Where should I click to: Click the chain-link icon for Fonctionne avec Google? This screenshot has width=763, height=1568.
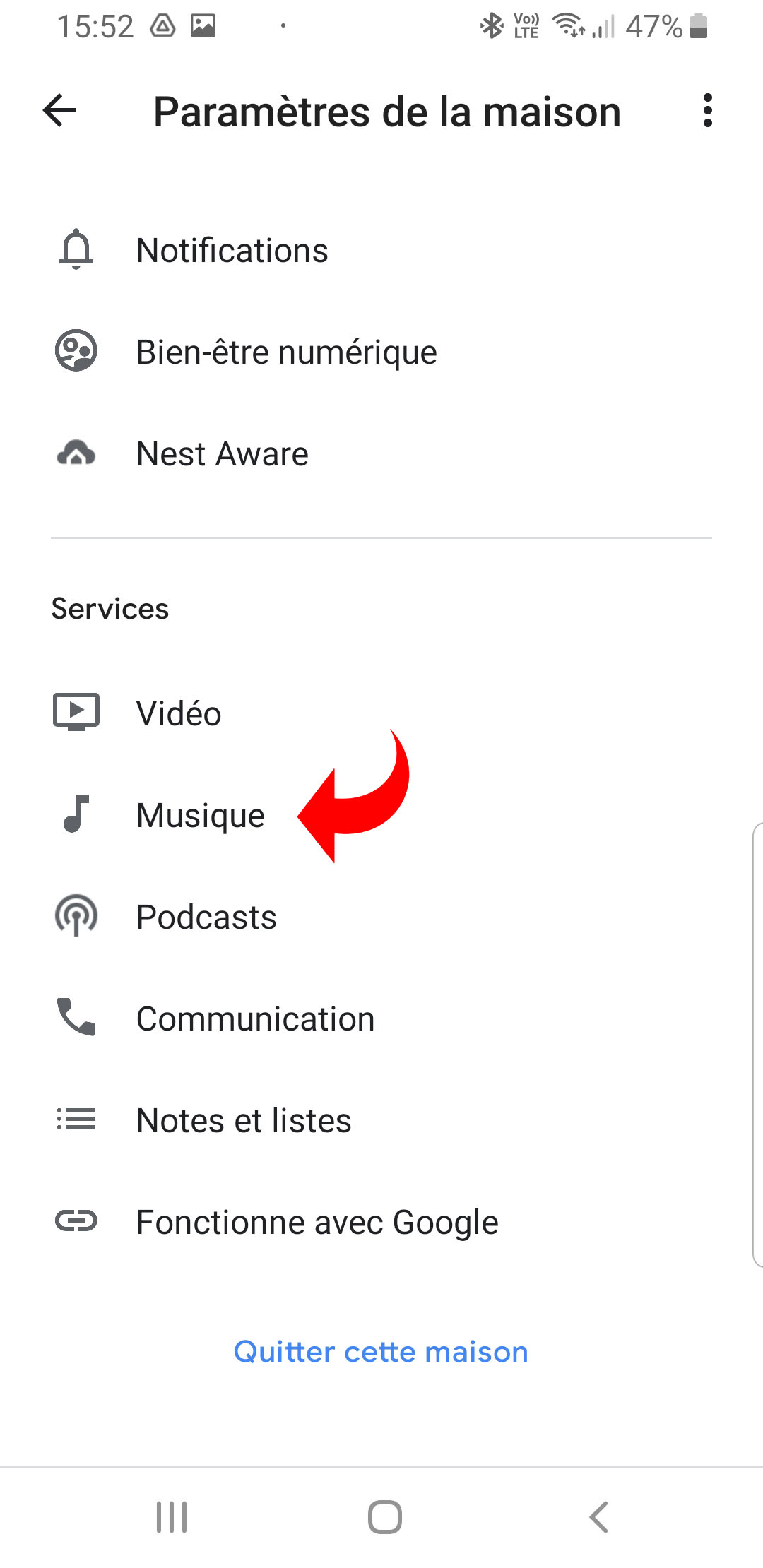pyautogui.click(x=76, y=1222)
